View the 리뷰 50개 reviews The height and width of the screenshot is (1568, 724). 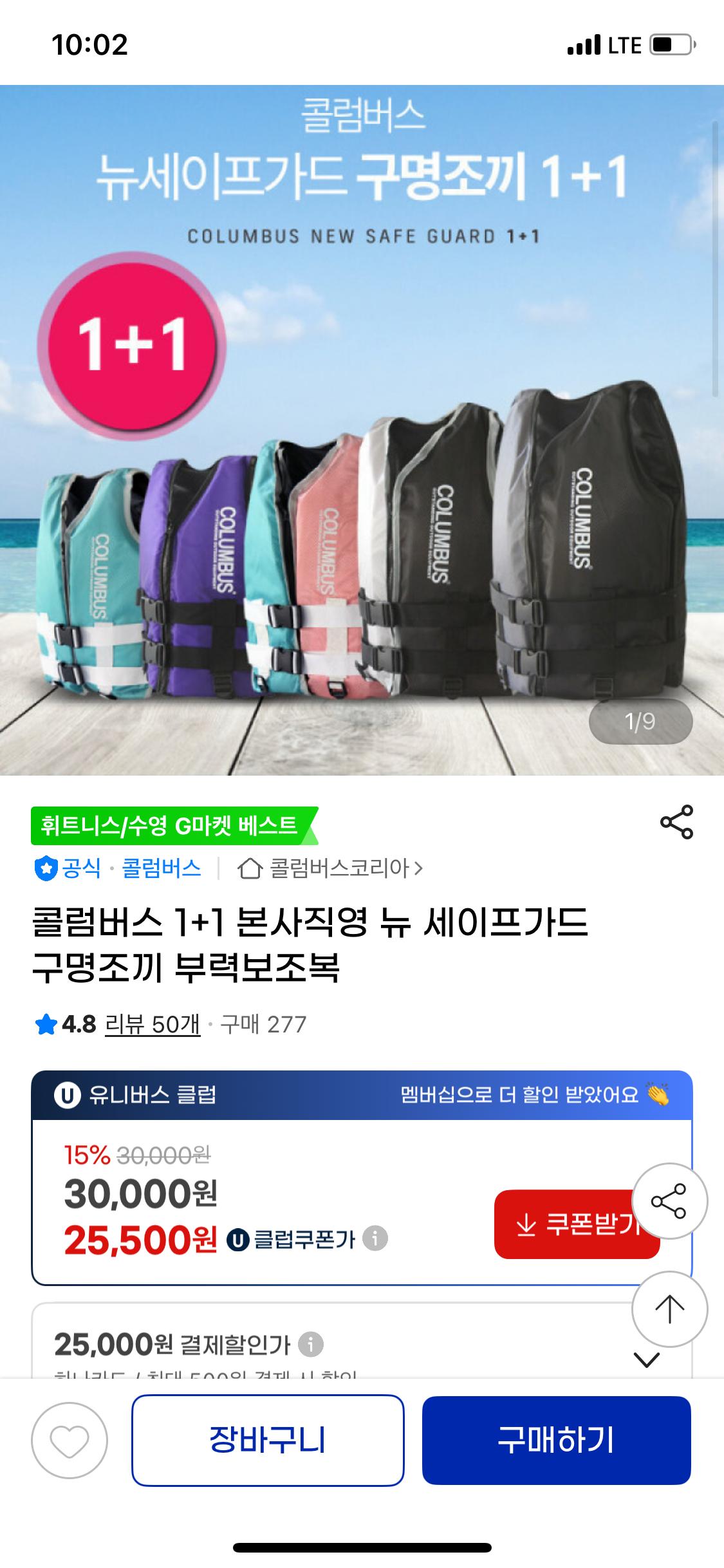153,1024
